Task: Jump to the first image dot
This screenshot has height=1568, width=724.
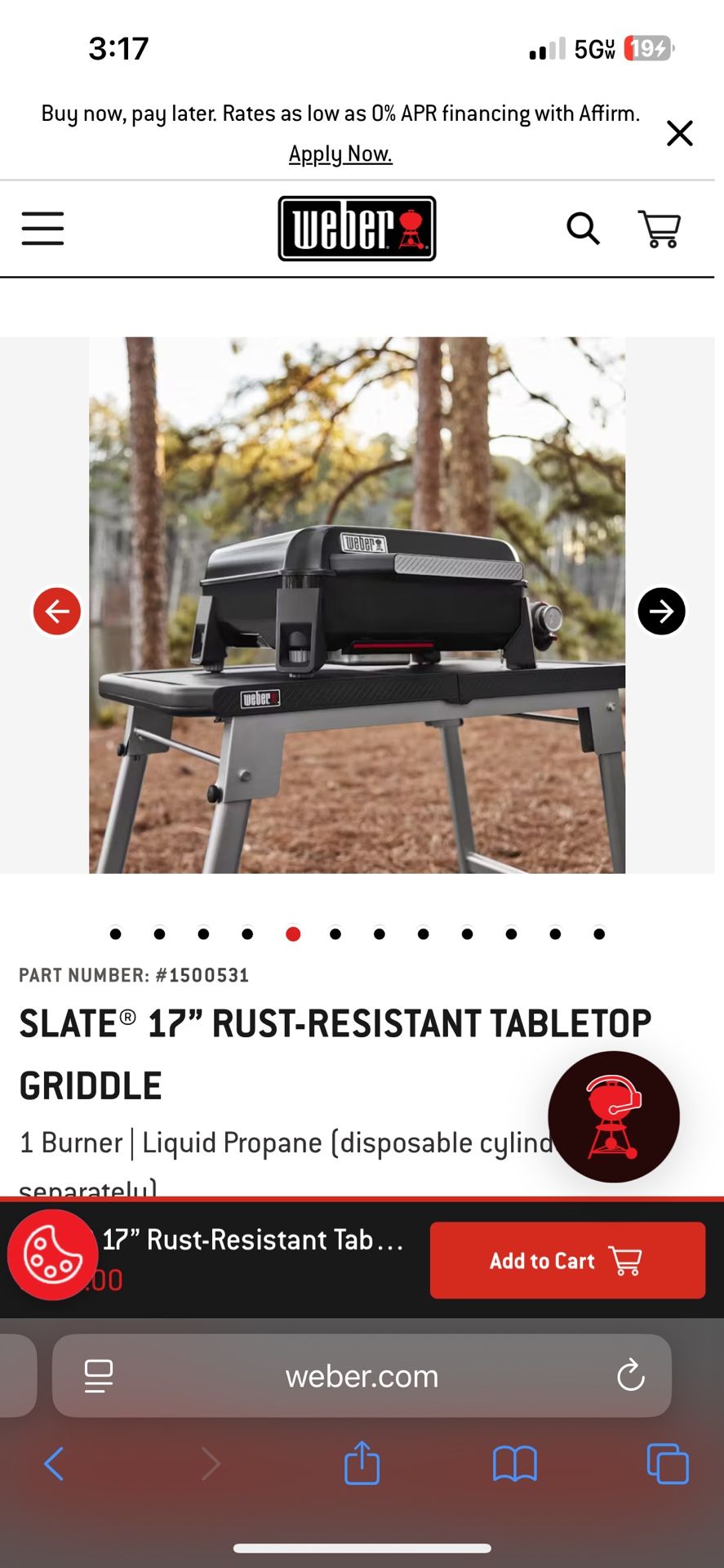Action: click(116, 934)
